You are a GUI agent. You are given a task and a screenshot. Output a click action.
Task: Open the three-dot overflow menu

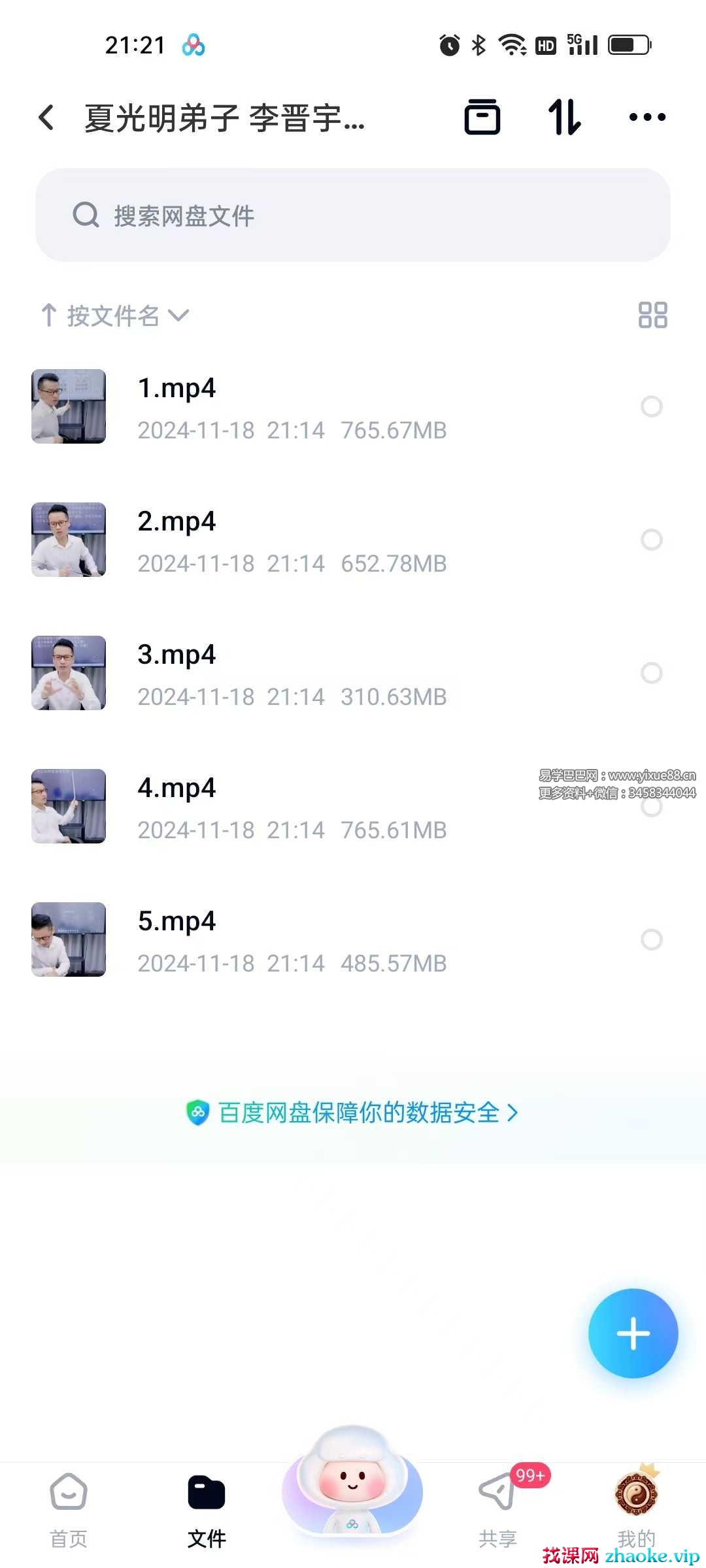point(647,118)
